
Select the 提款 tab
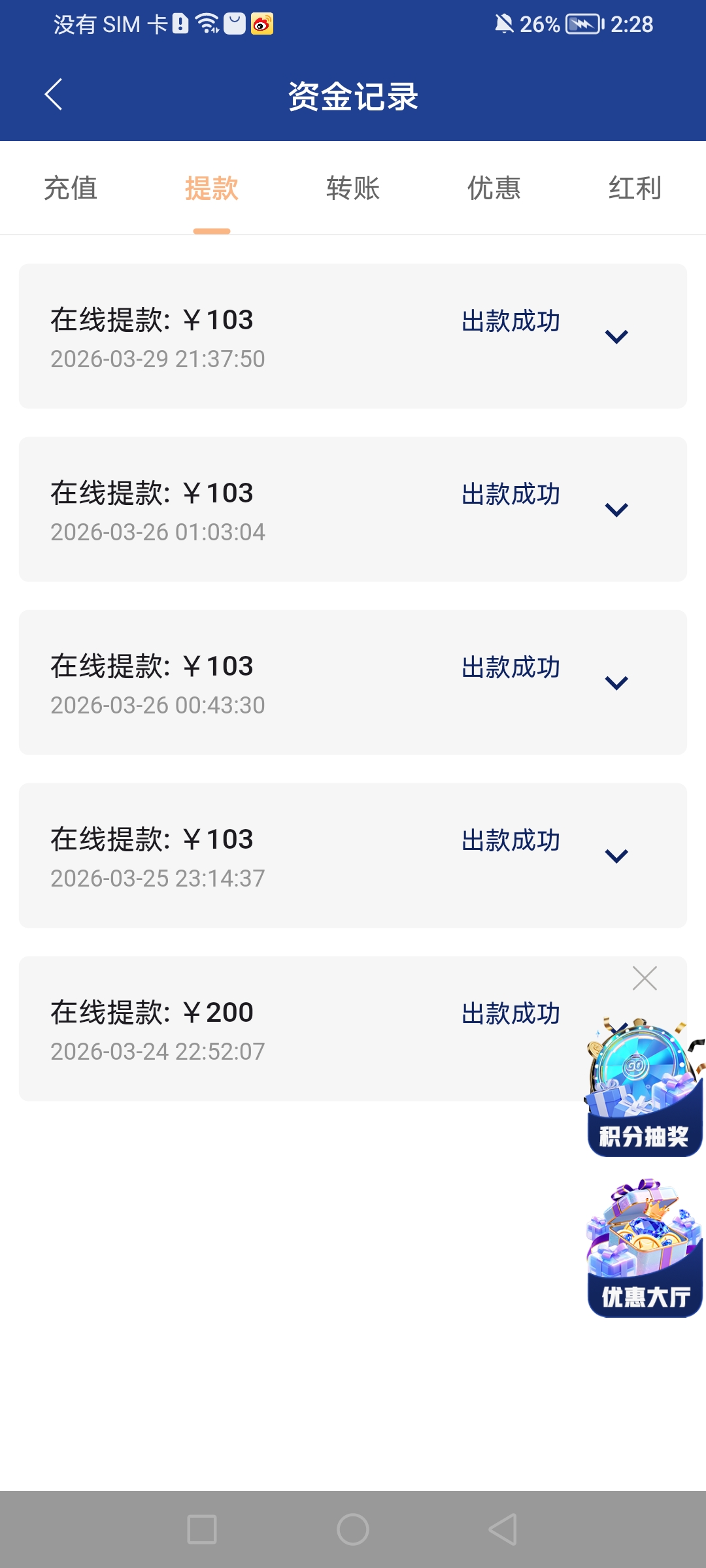click(212, 188)
